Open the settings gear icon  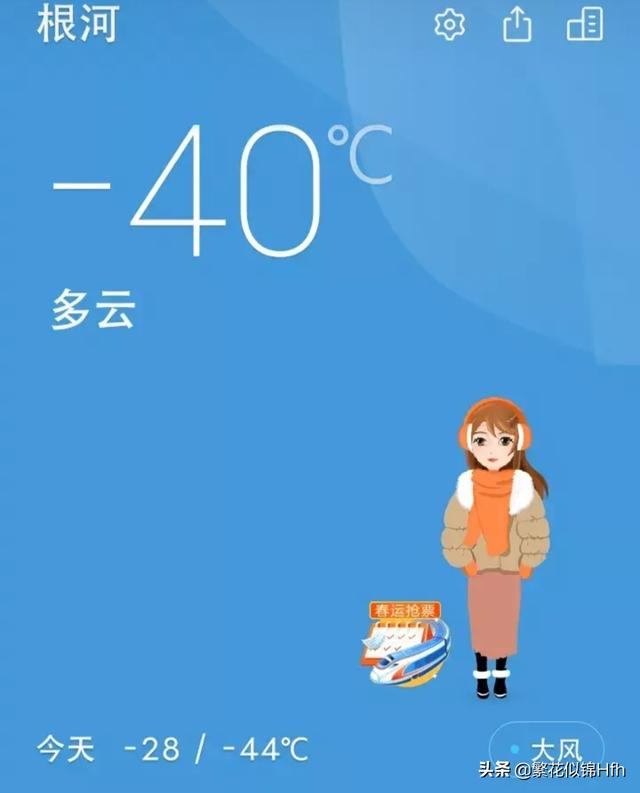[x=450, y=25]
